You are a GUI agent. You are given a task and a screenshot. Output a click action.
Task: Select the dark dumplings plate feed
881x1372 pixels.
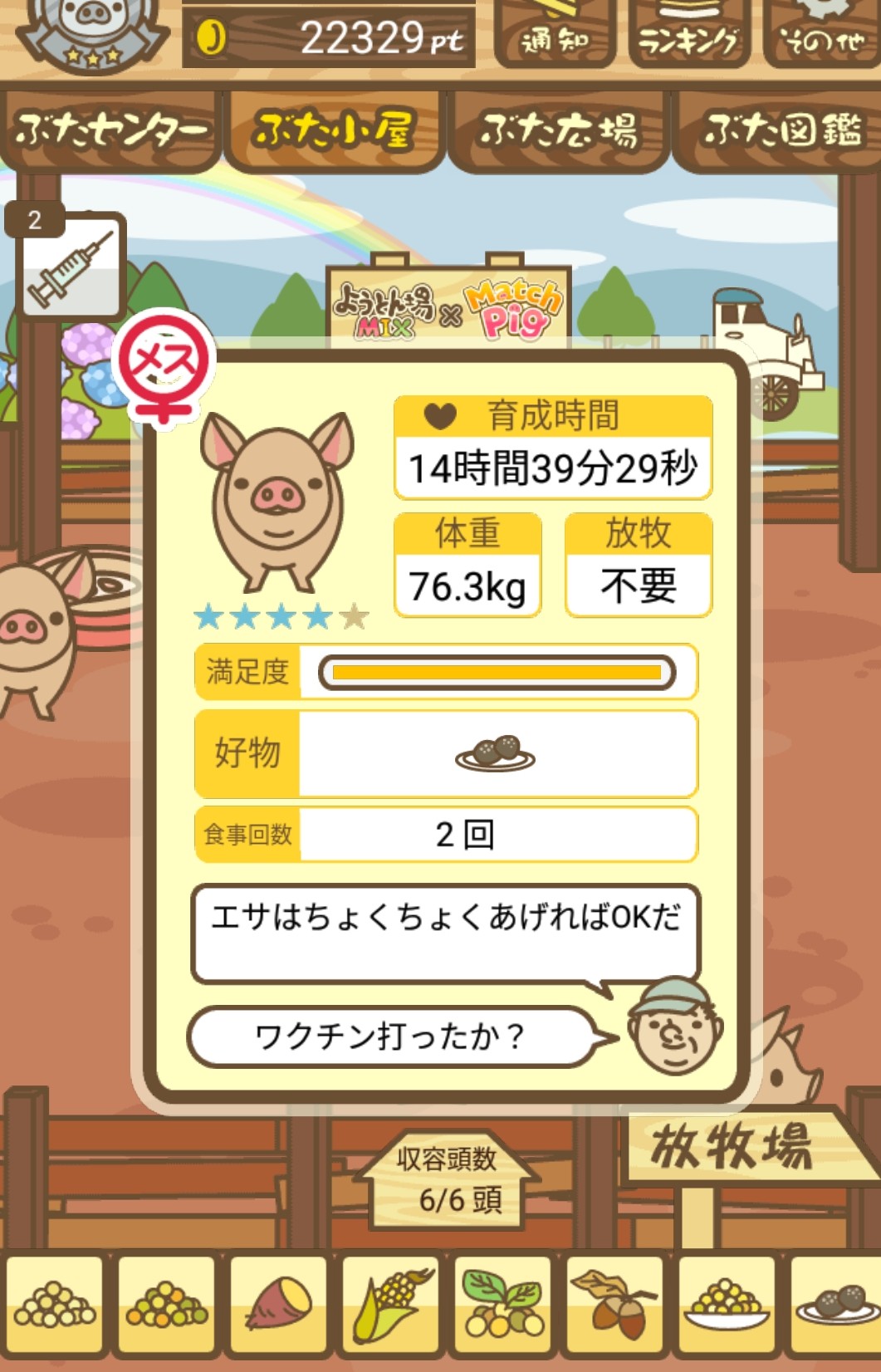pos(837,1306)
